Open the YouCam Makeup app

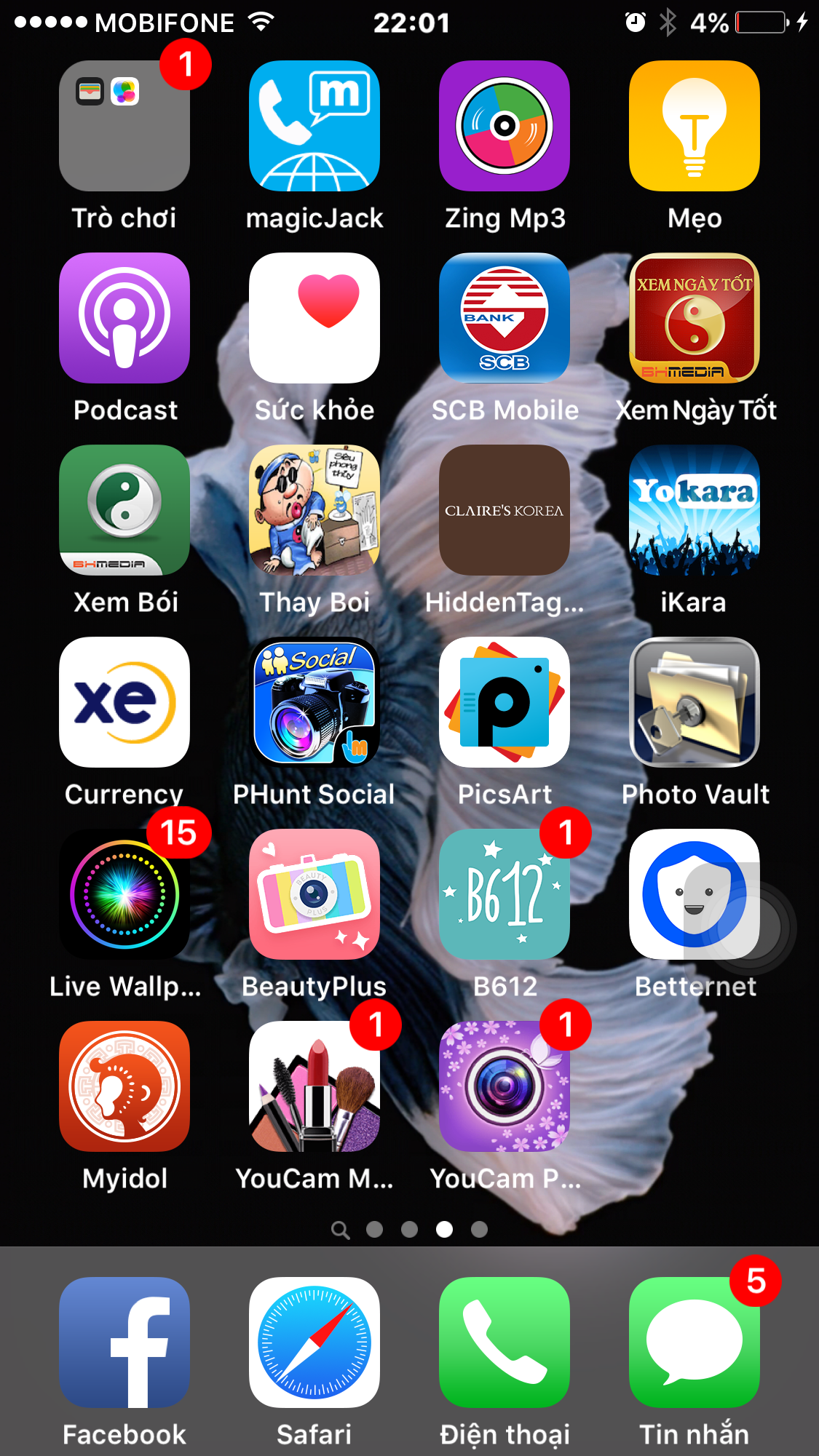click(314, 1086)
